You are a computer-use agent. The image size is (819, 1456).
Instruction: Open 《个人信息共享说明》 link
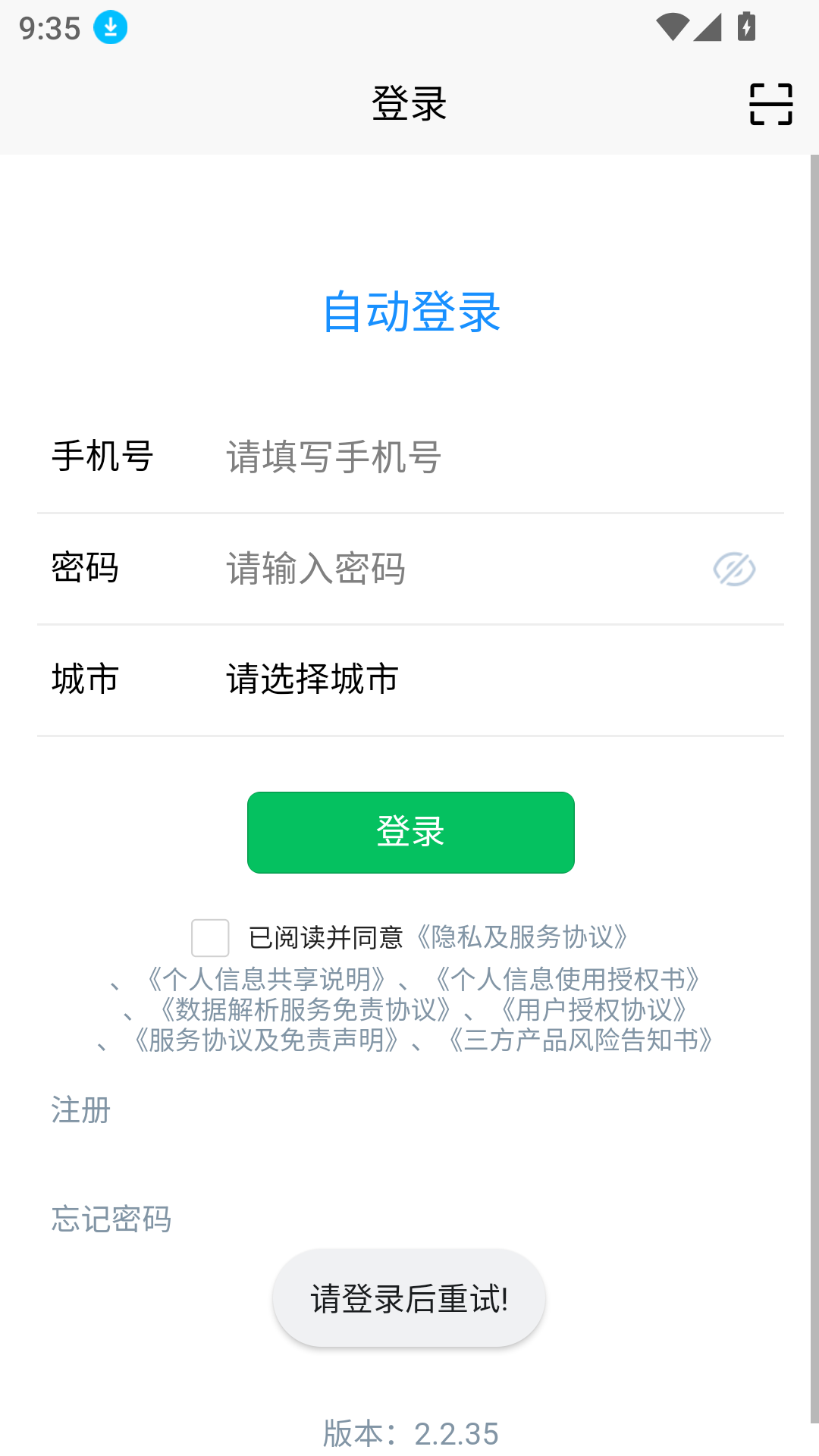coord(266,980)
